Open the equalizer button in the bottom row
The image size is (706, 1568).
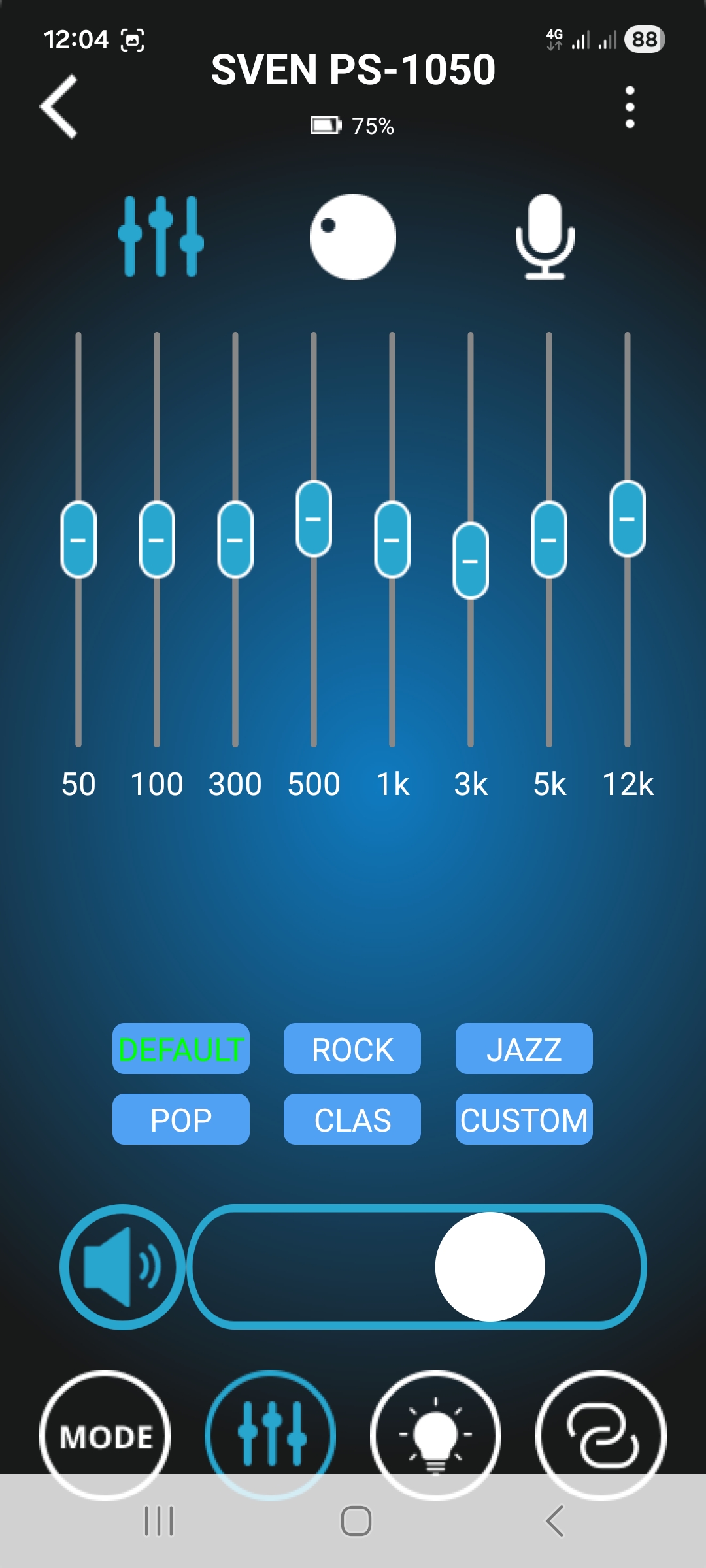tap(271, 1435)
